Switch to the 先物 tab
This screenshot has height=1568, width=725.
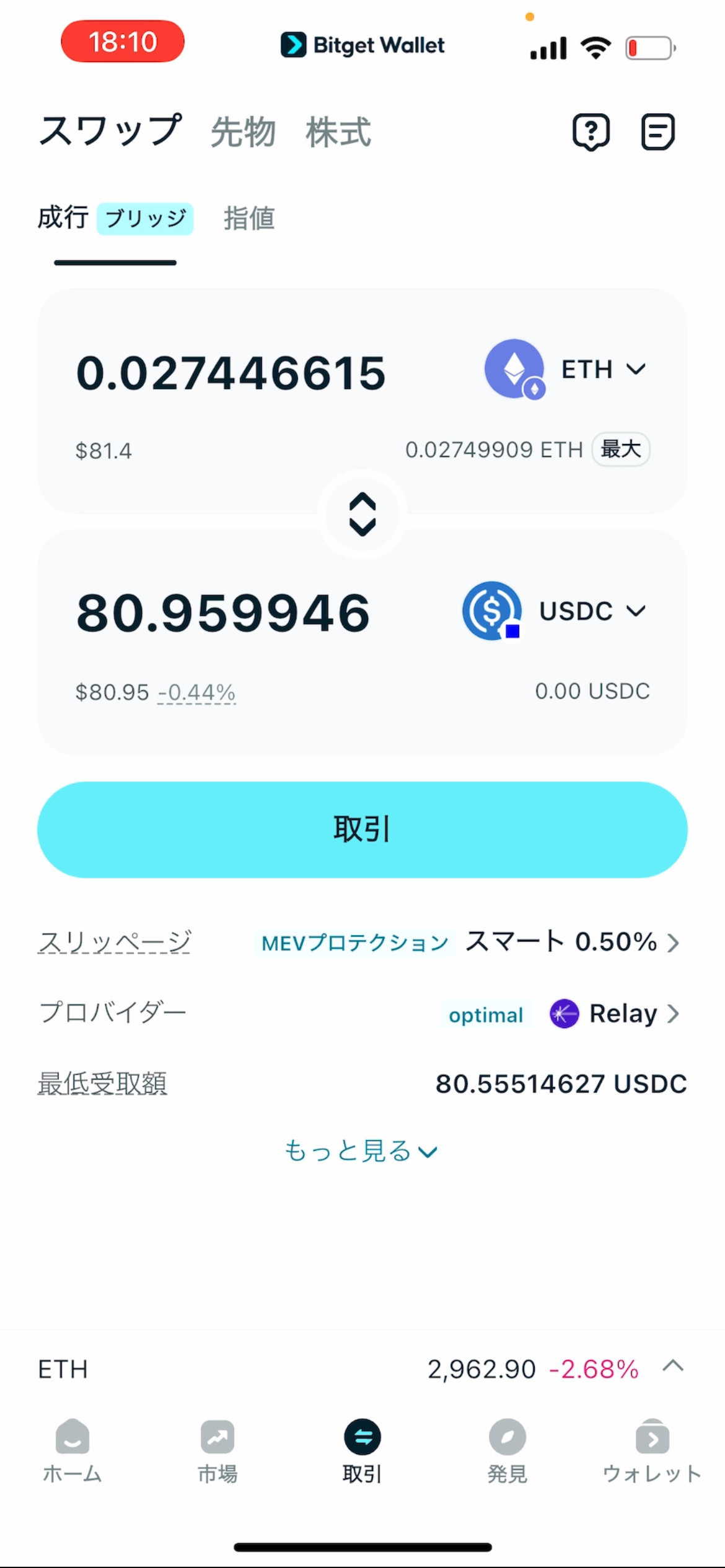click(243, 132)
